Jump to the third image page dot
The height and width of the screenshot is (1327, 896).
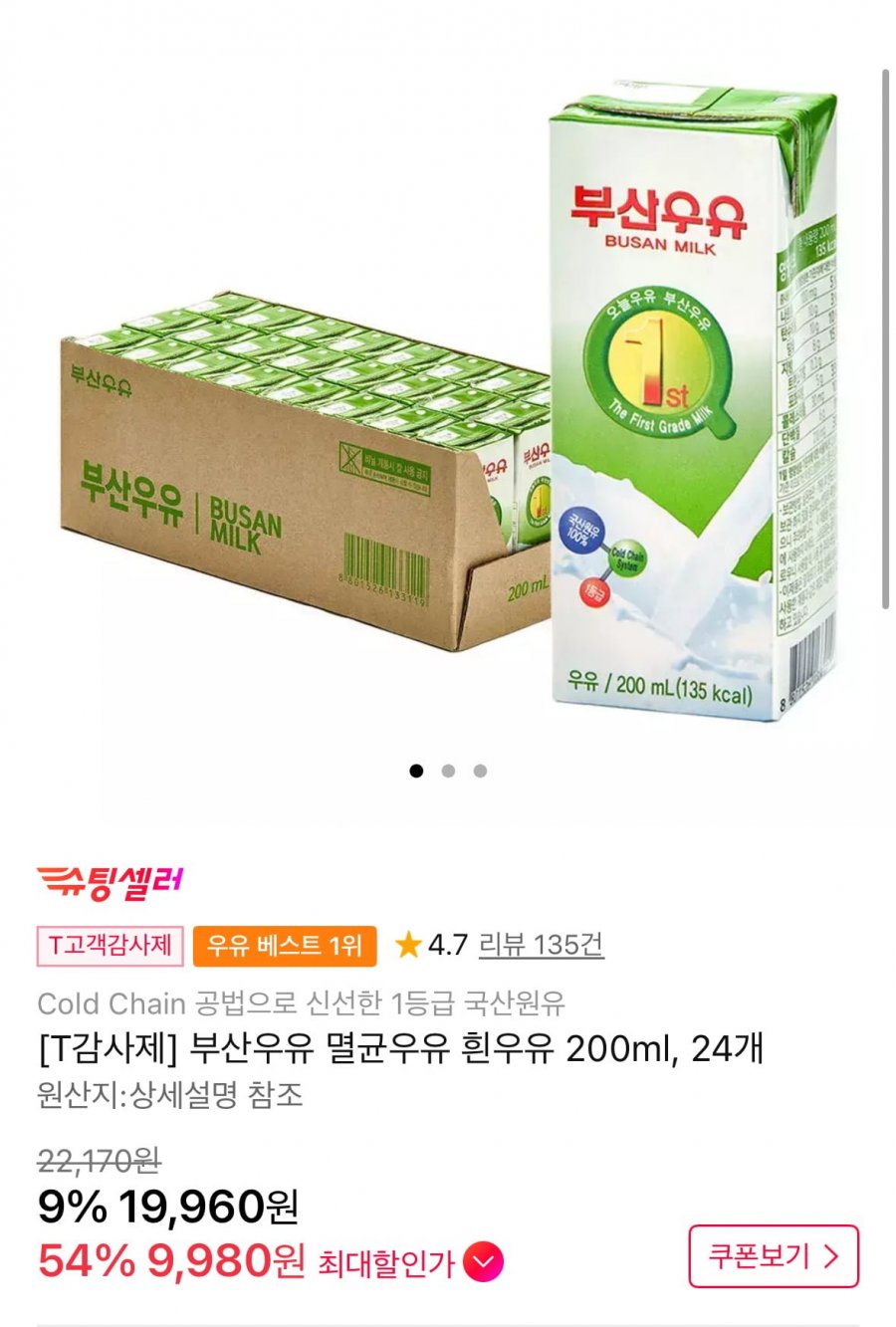pyautogui.click(x=480, y=771)
